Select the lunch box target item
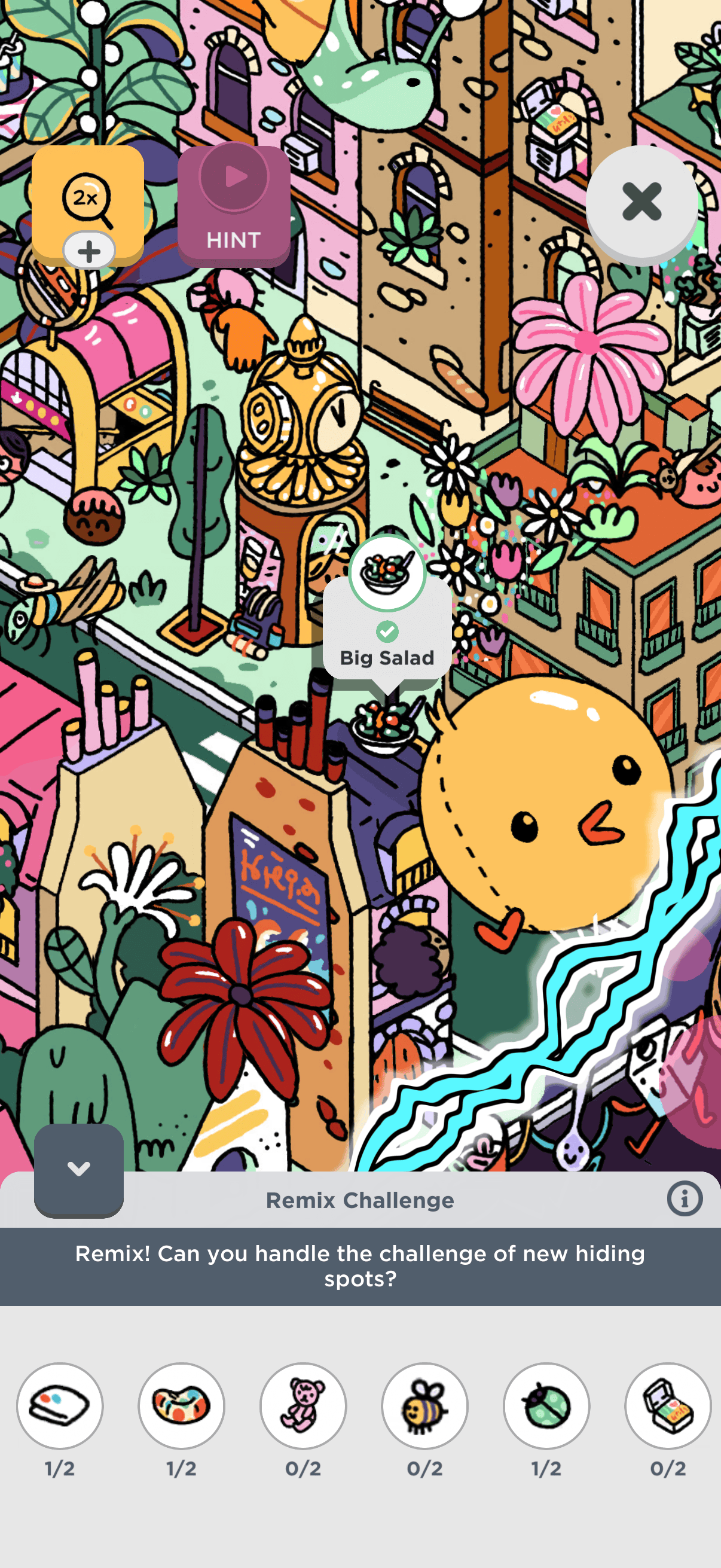This screenshot has width=721, height=1568. [x=667, y=1405]
